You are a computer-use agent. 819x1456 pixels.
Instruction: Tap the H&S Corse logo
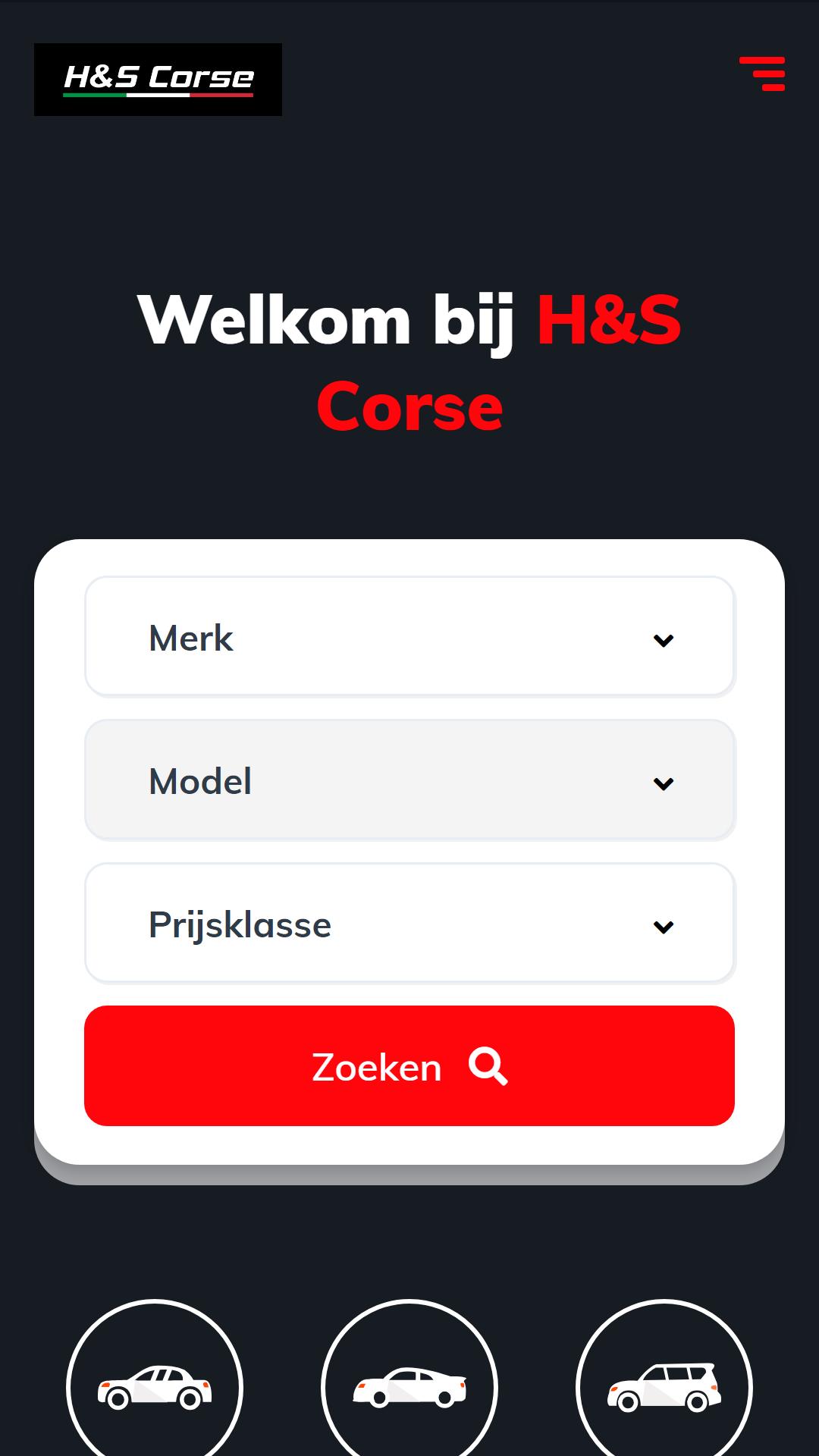[x=158, y=80]
